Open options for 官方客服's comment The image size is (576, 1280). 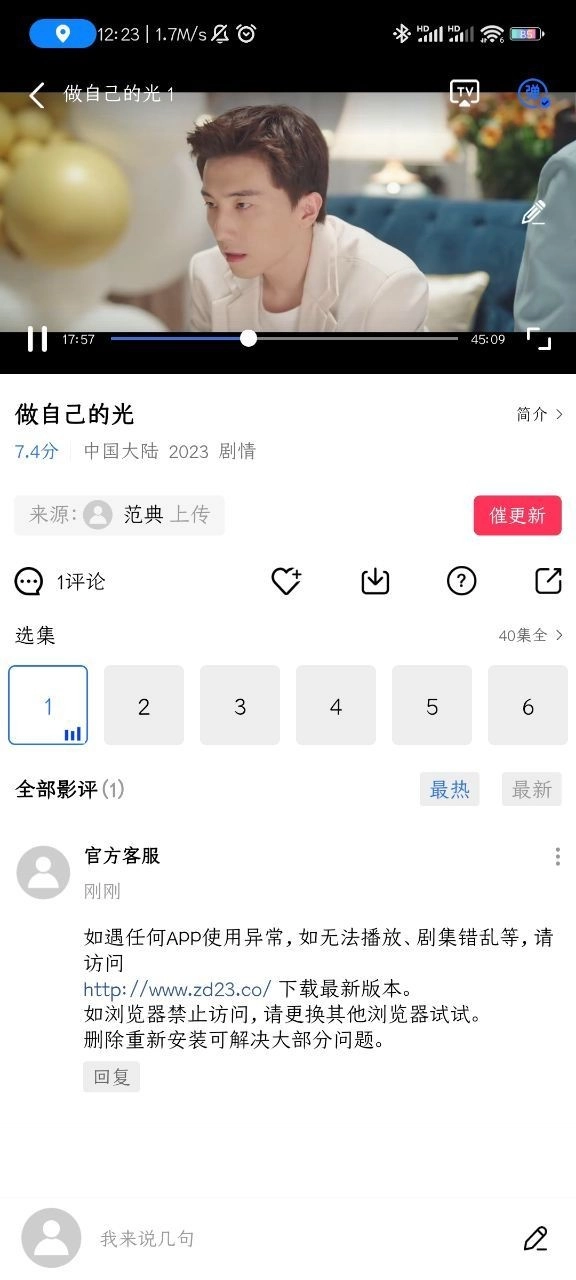point(557,856)
